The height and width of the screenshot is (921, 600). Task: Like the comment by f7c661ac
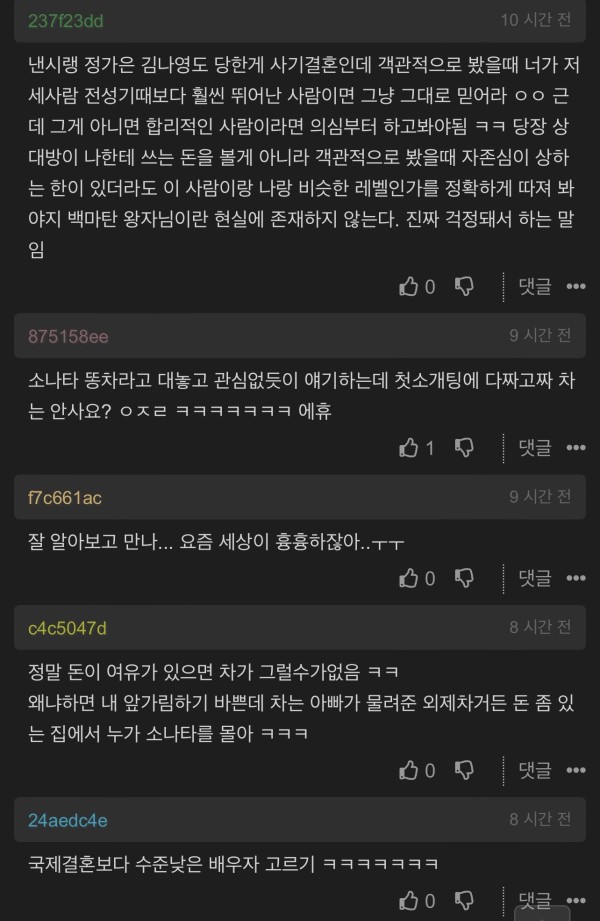[x=409, y=578]
